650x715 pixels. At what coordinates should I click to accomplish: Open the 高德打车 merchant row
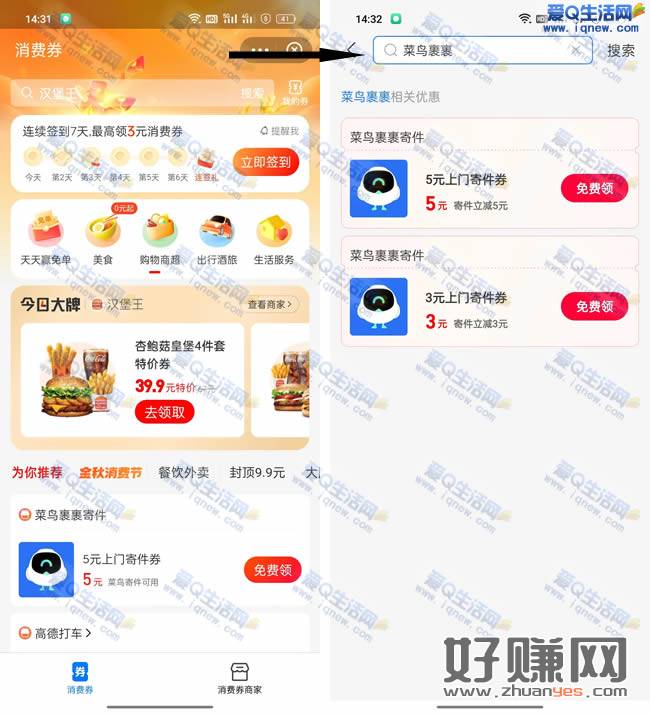[x=64, y=633]
